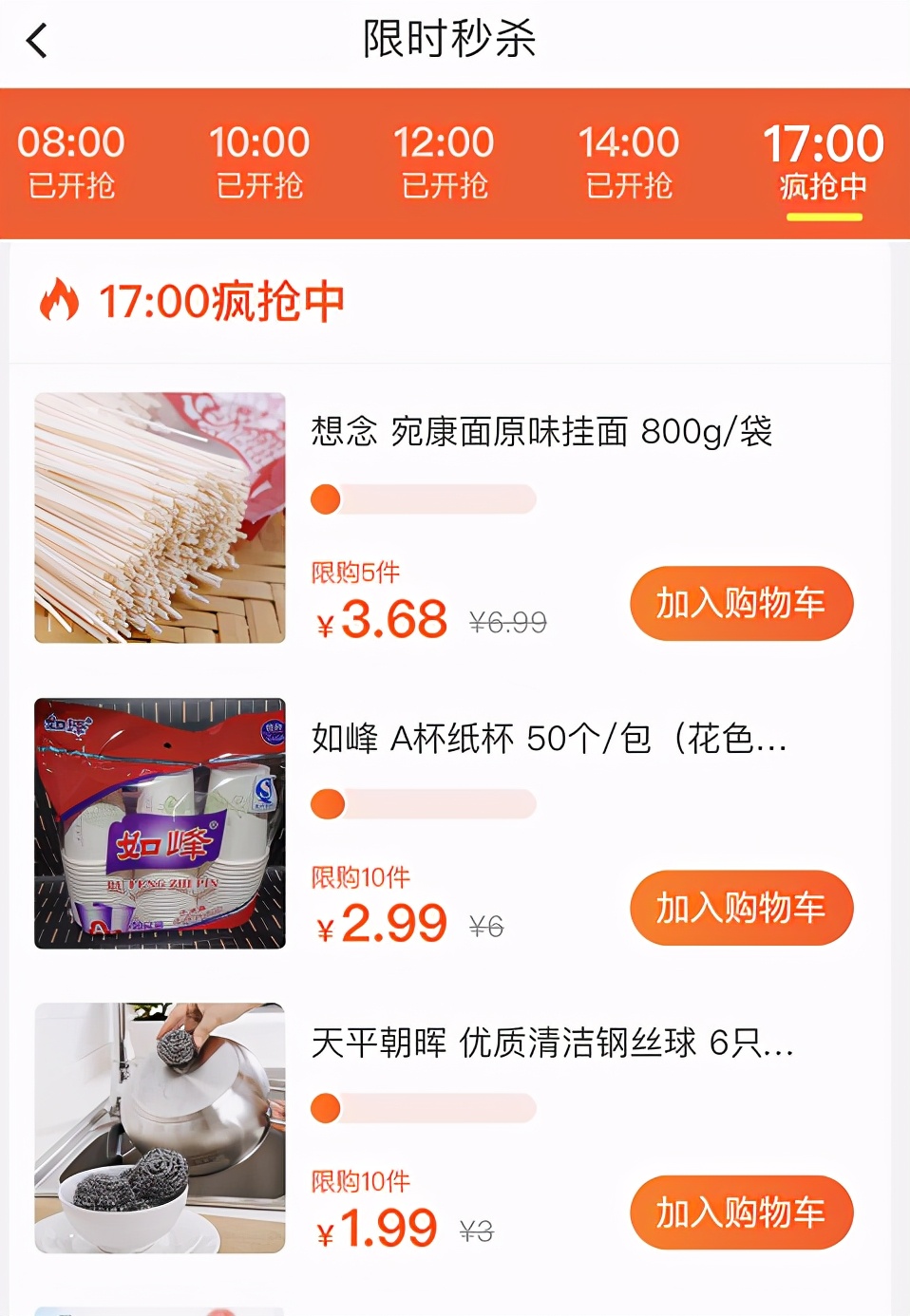
Task: Add 想念 宛康面原味挂面 to the cart
Action: tap(741, 604)
